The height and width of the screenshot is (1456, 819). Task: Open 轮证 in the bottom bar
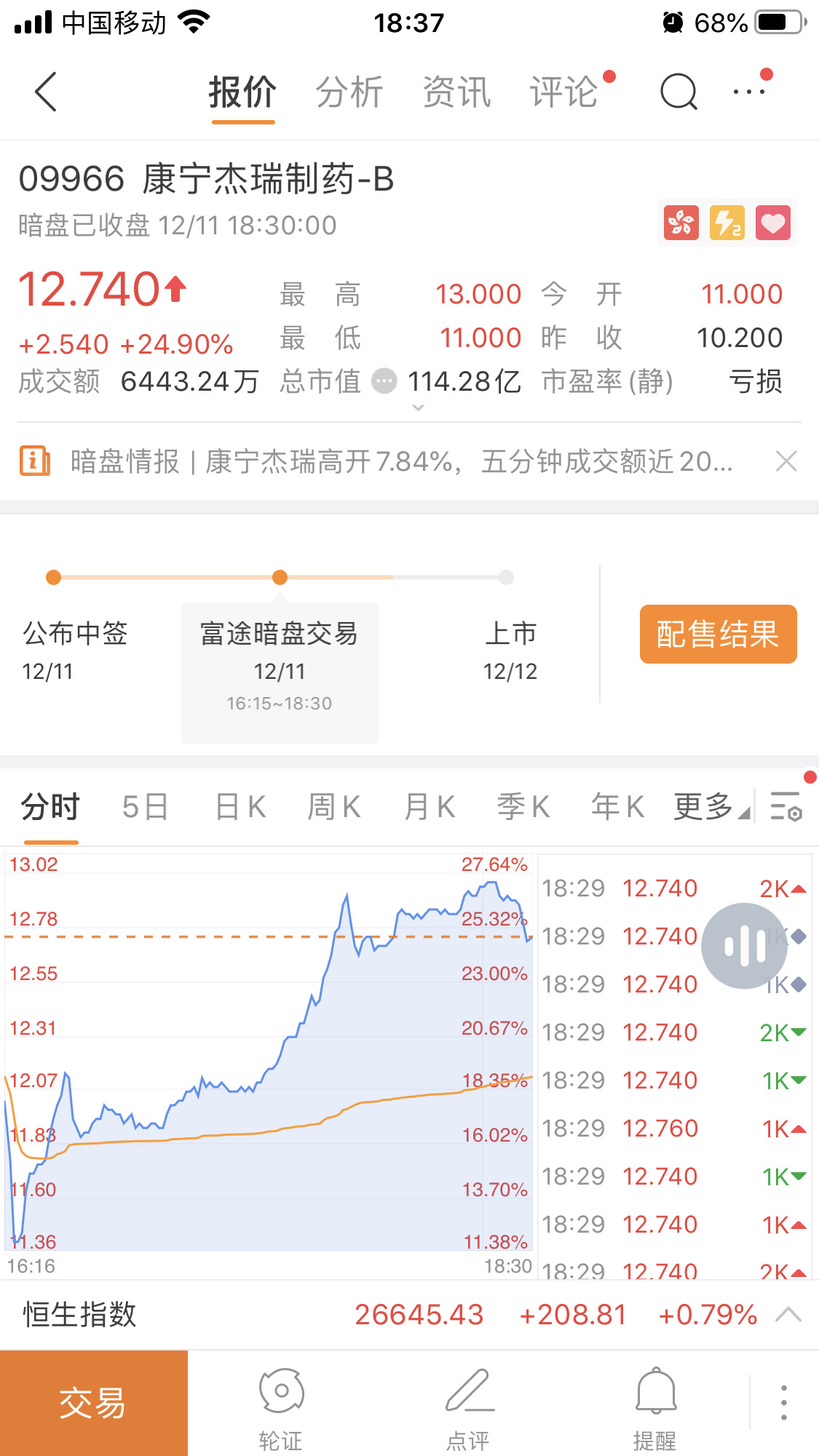pos(281,1409)
